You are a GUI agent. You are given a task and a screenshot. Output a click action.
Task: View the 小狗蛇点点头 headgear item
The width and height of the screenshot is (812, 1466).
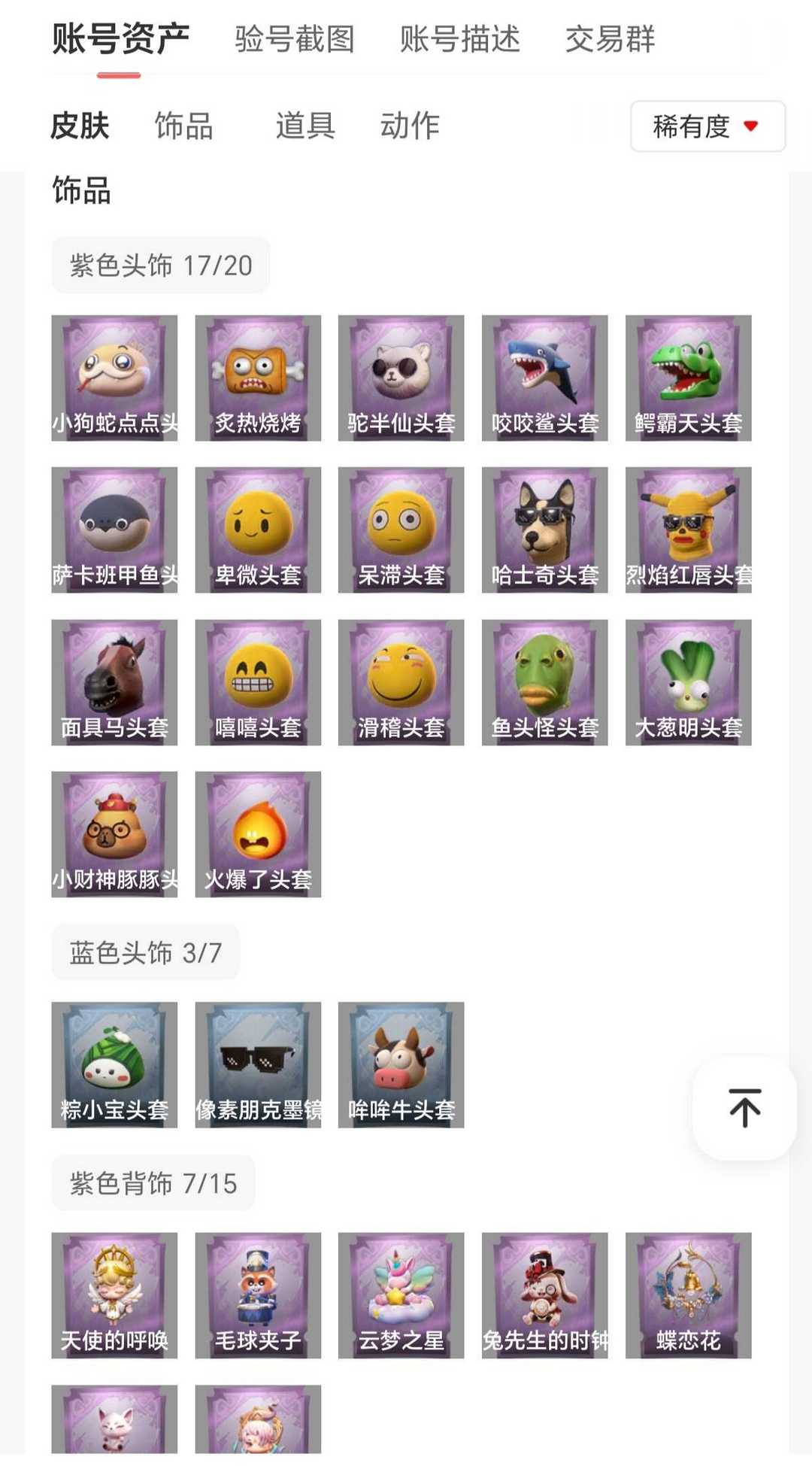(114, 376)
